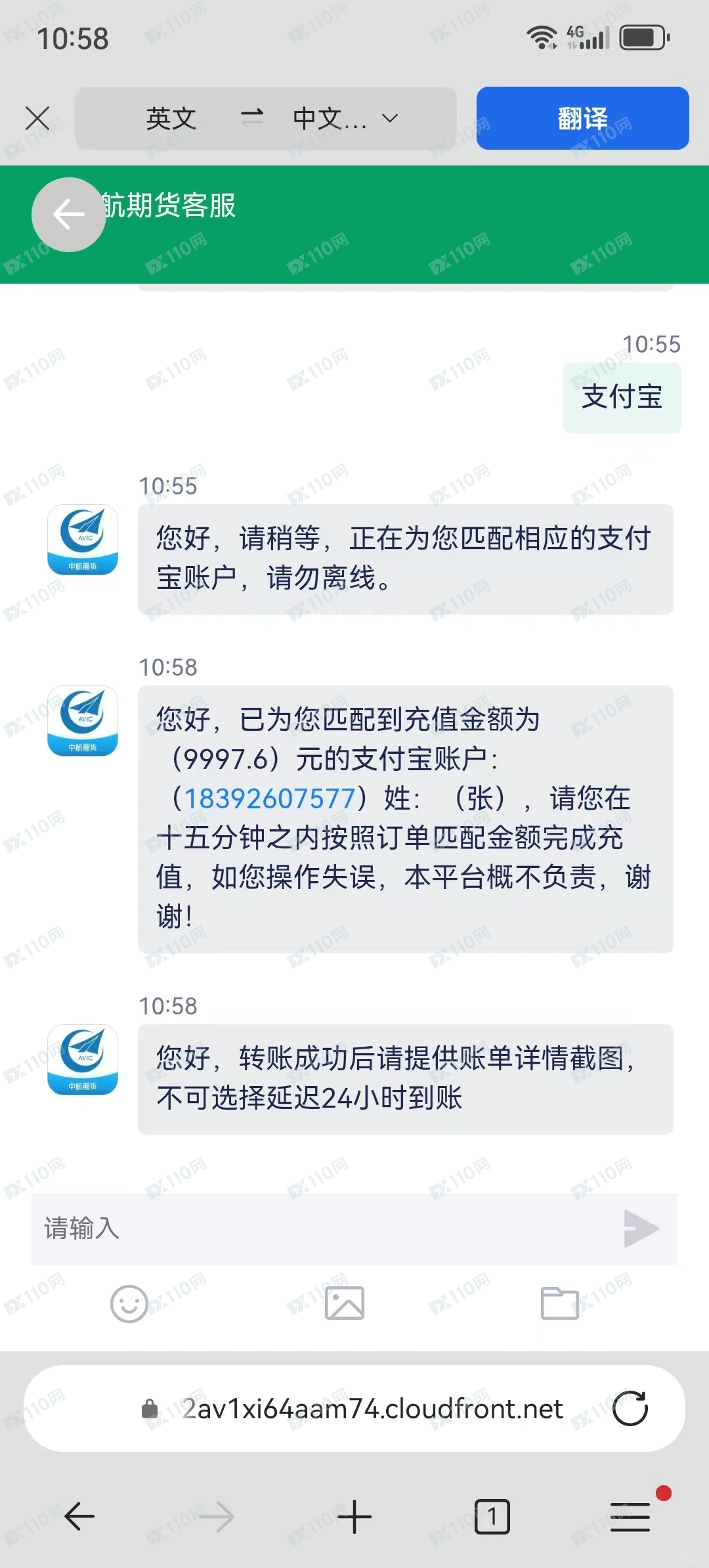The image size is (709, 1568).
Task: Open the browser menu with red notification dot
Action: click(x=629, y=1517)
